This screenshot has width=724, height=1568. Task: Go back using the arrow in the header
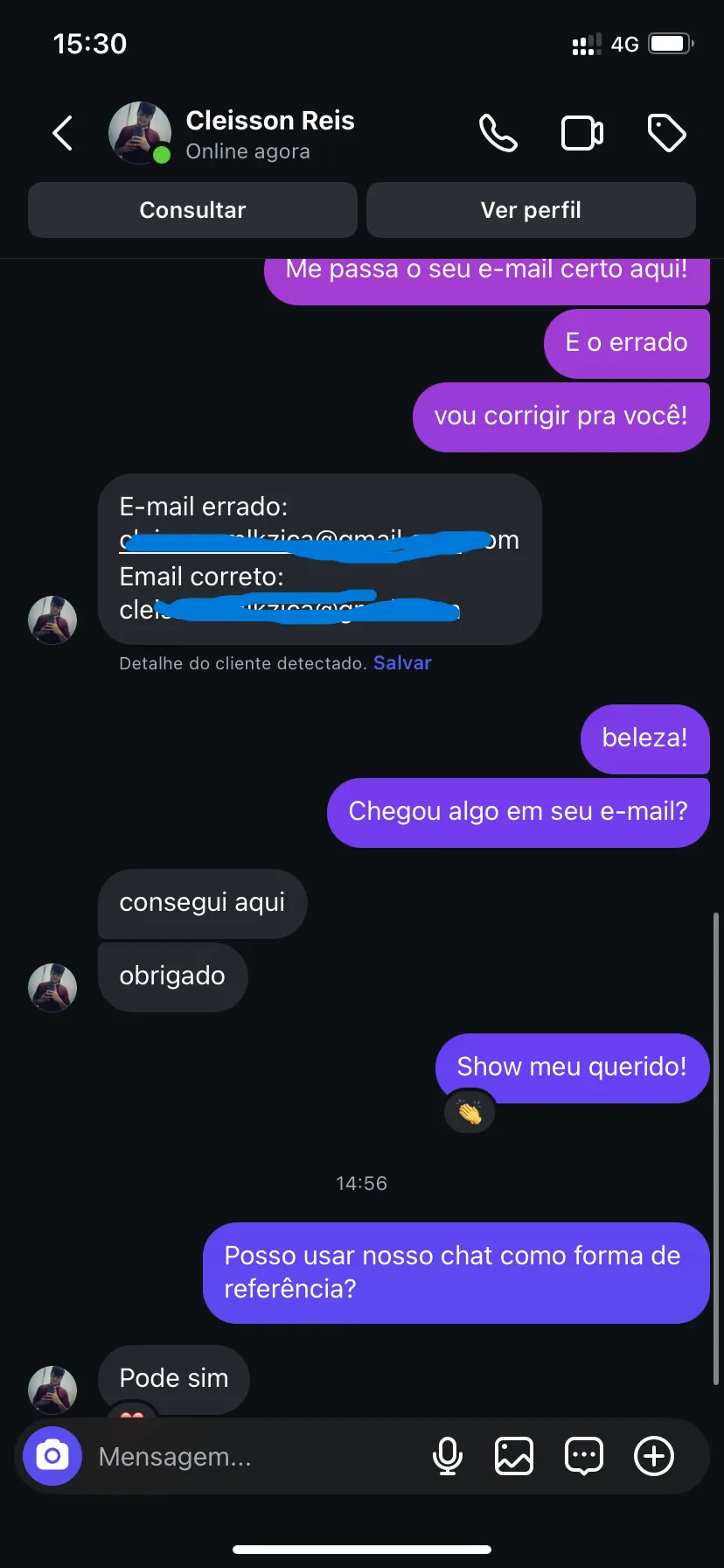[x=61, y=133]
